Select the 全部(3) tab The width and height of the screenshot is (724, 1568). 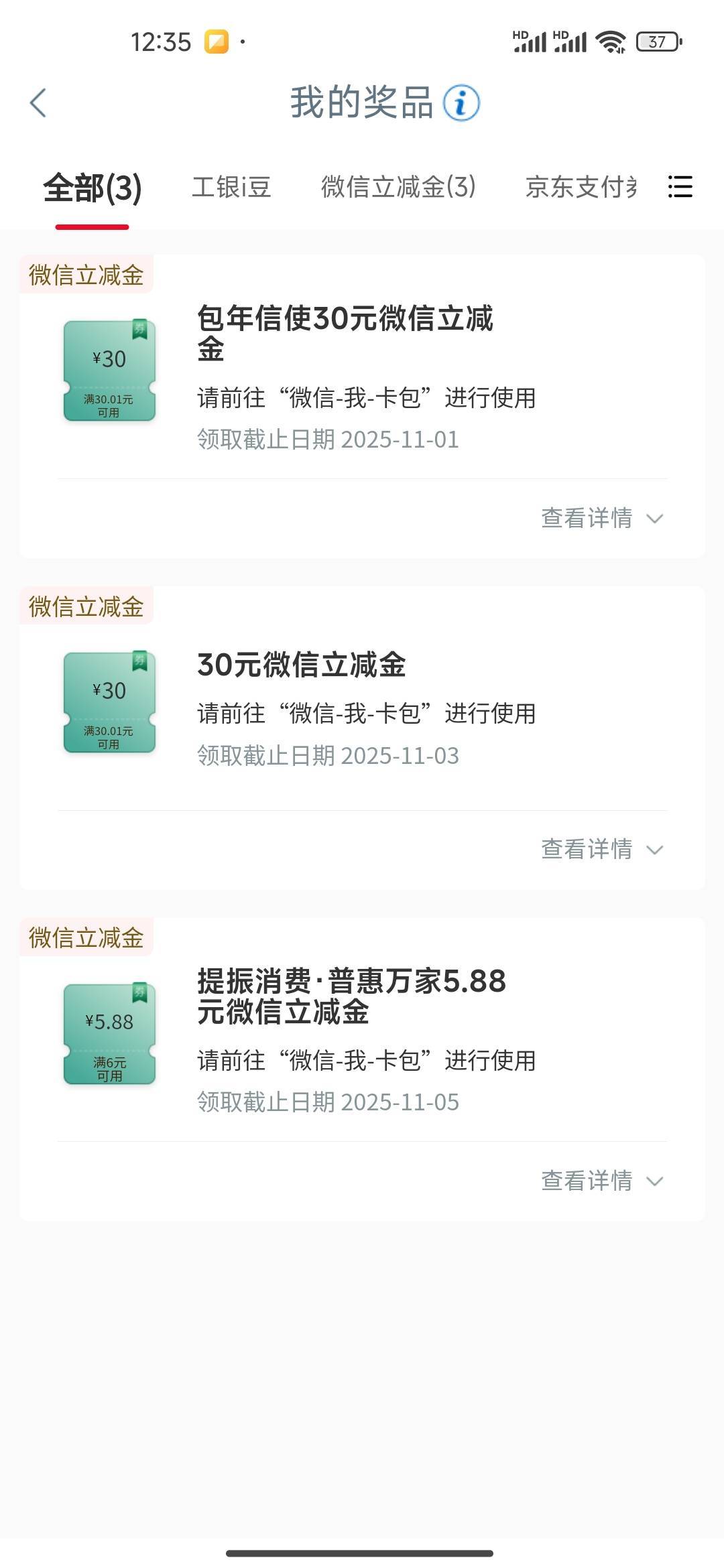93,188
